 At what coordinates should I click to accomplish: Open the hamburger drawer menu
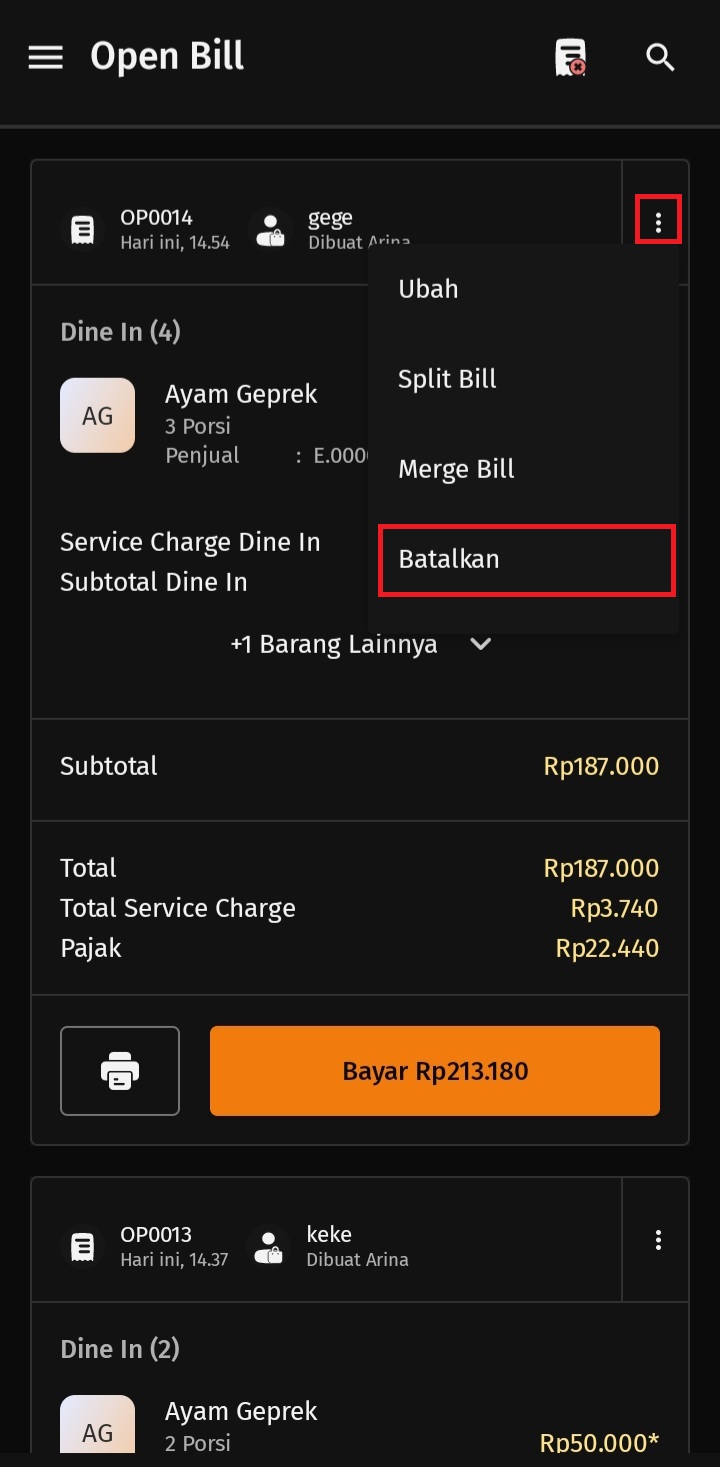click(45, 57)
